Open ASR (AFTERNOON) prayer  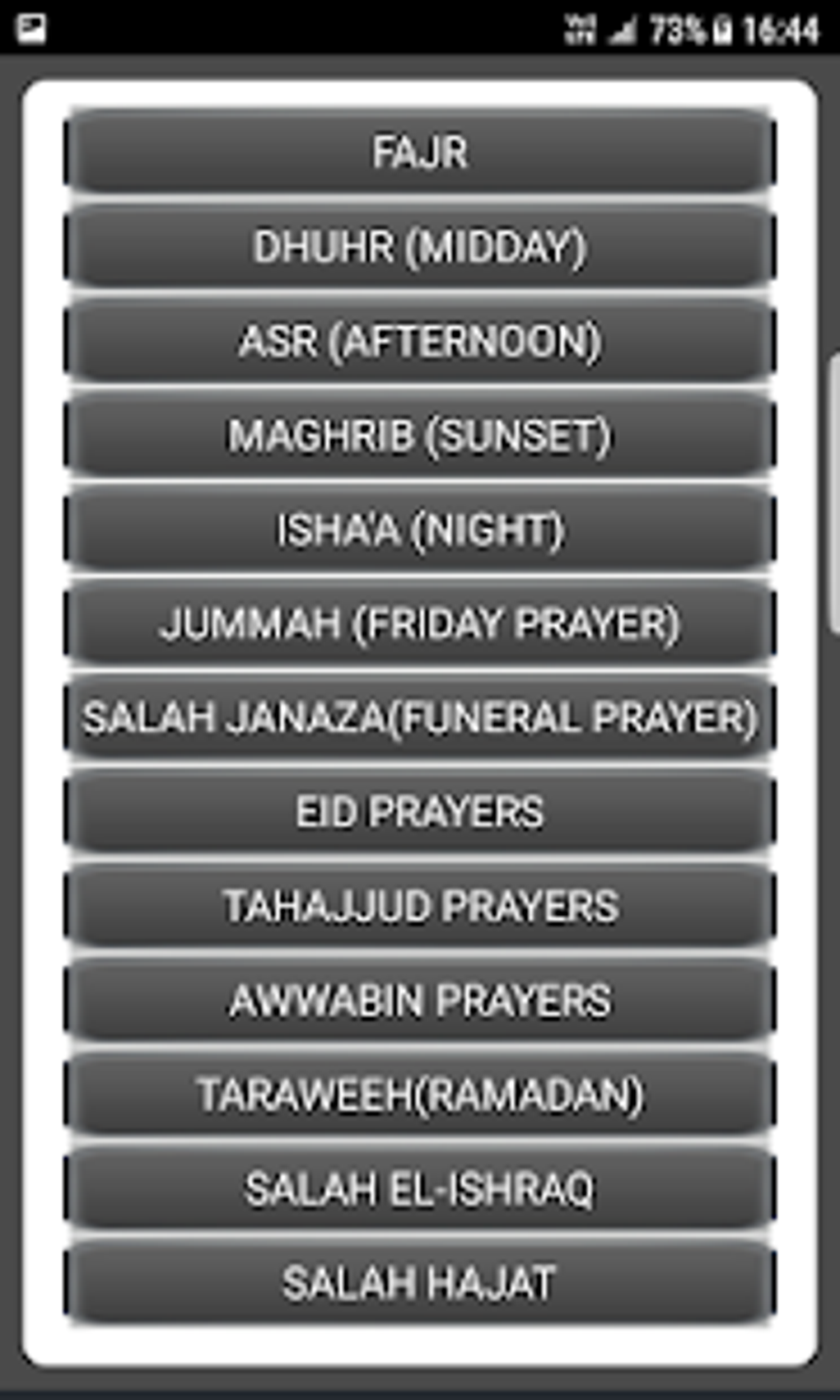(x=419, y=341)
